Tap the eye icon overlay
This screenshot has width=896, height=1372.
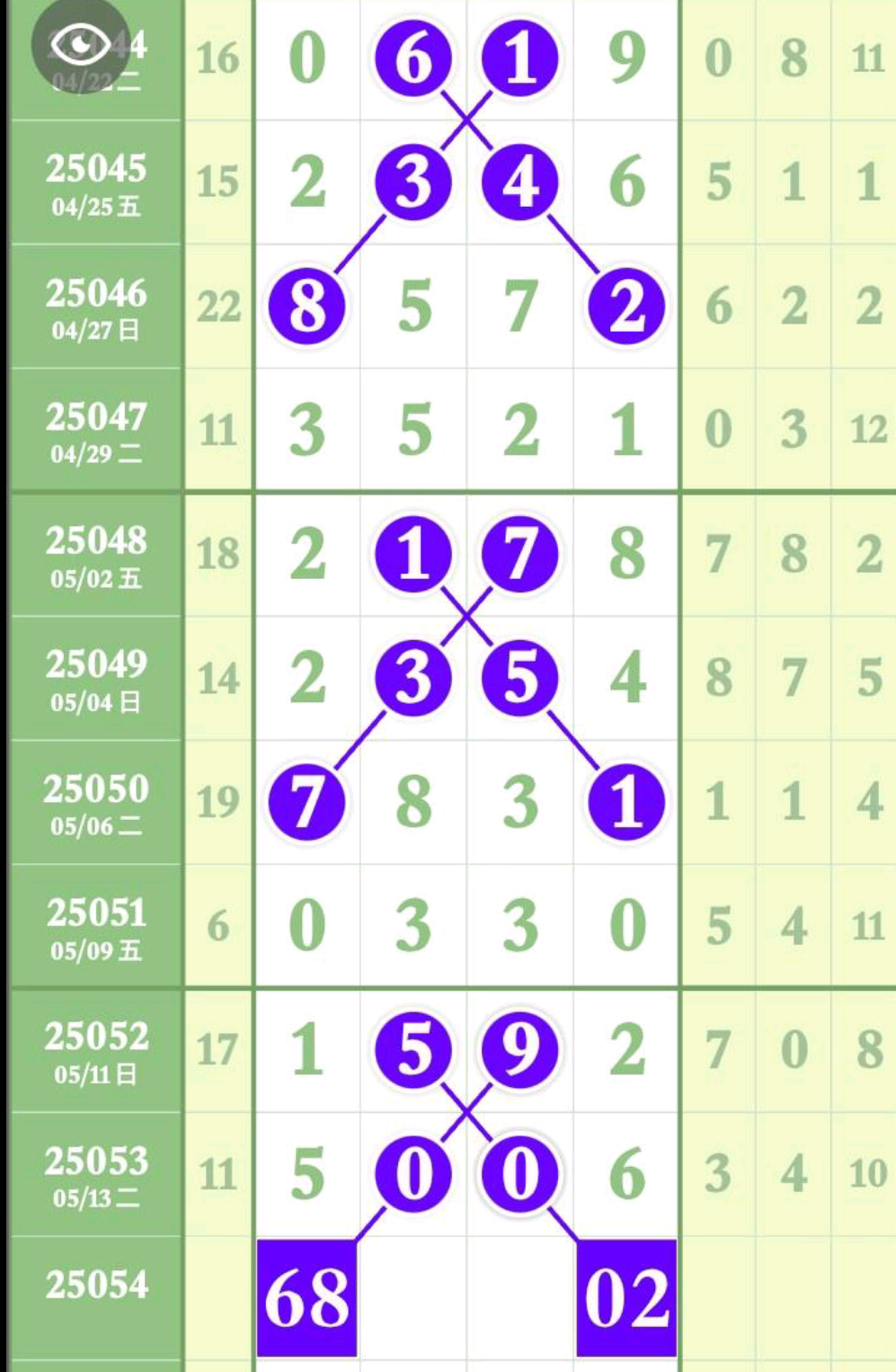click(x=80, y=45)
